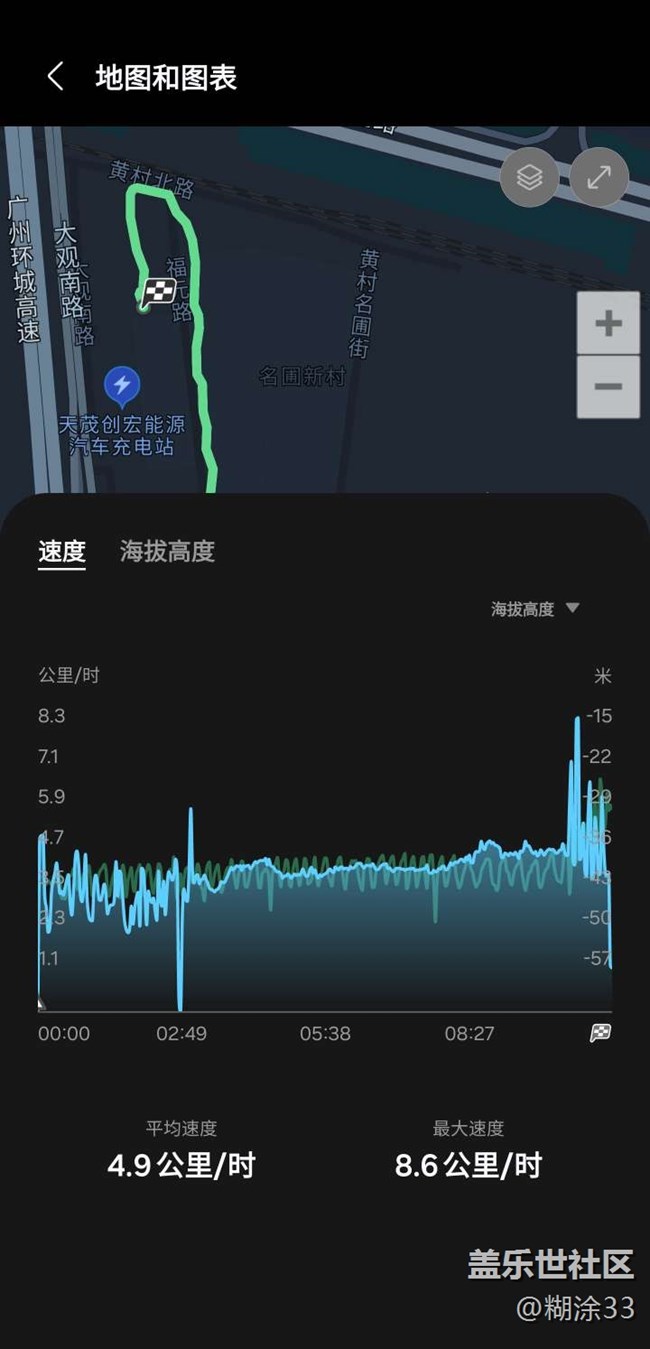Zoom out on the map

[608, 386]
